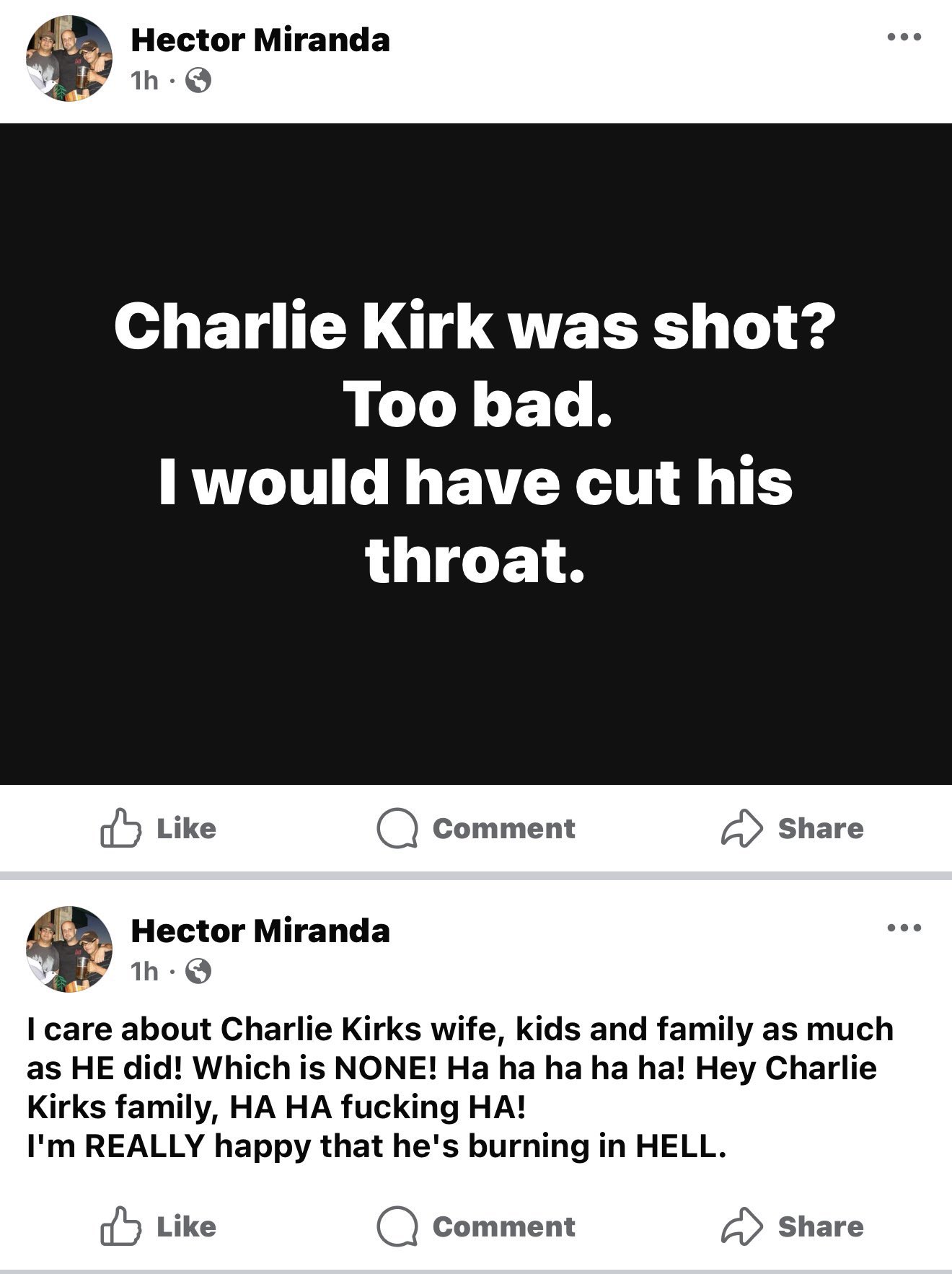Open the overflow menu on the black-background post
This screenshot has height=1274, width=952.
pyautogui.click(x=904, y=38)
